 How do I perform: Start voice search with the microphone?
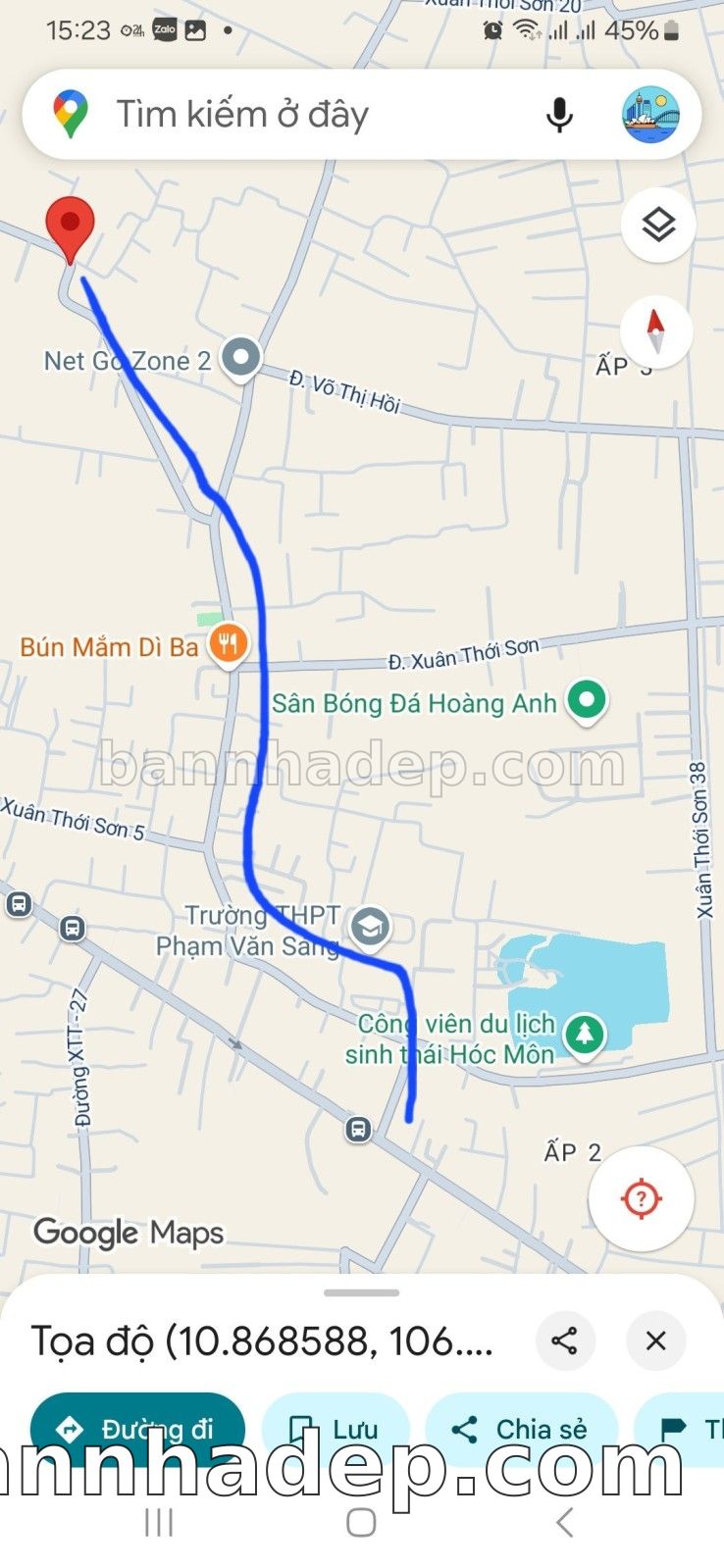559,115
